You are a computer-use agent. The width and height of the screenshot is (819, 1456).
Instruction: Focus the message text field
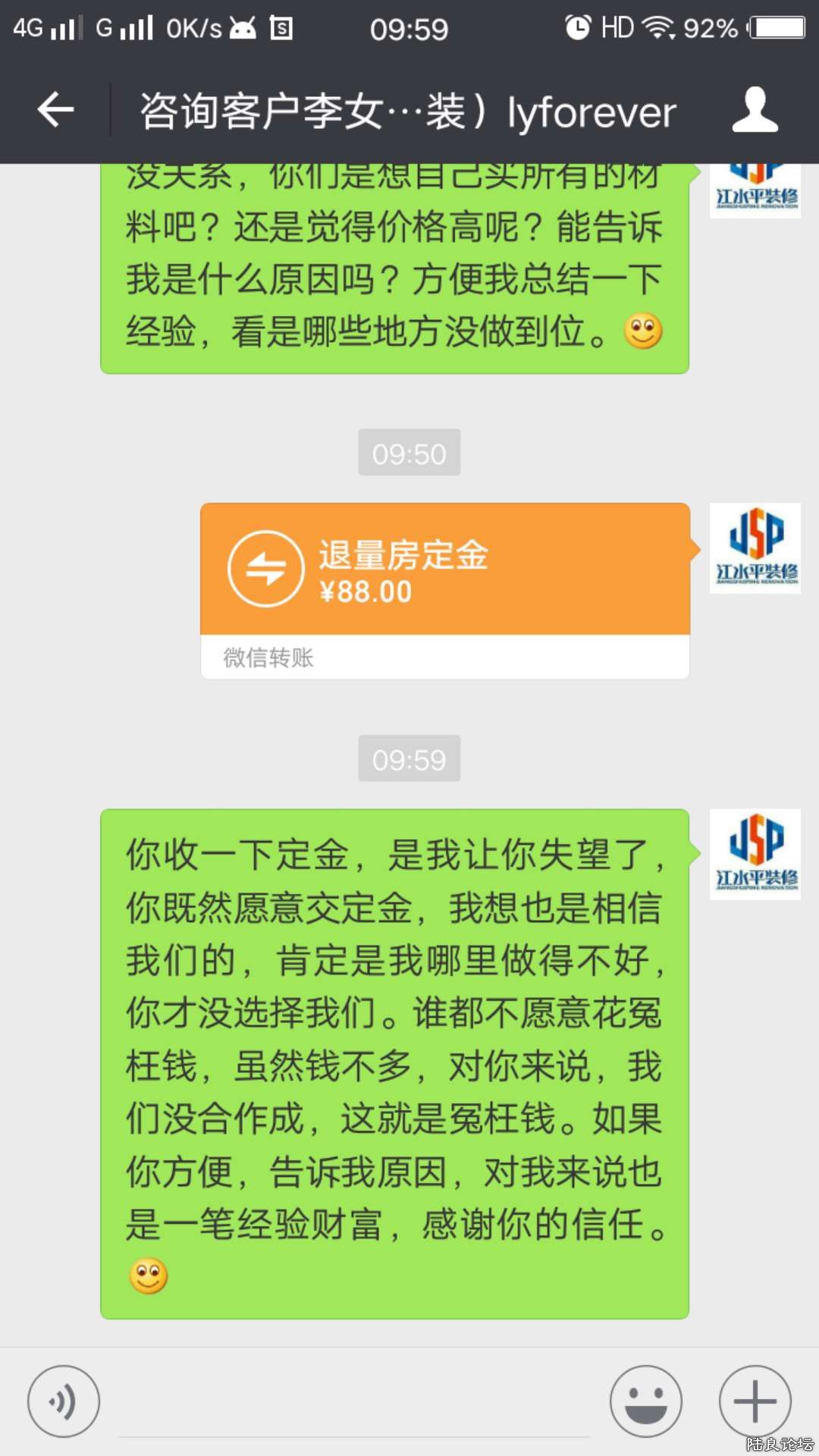354,1403
